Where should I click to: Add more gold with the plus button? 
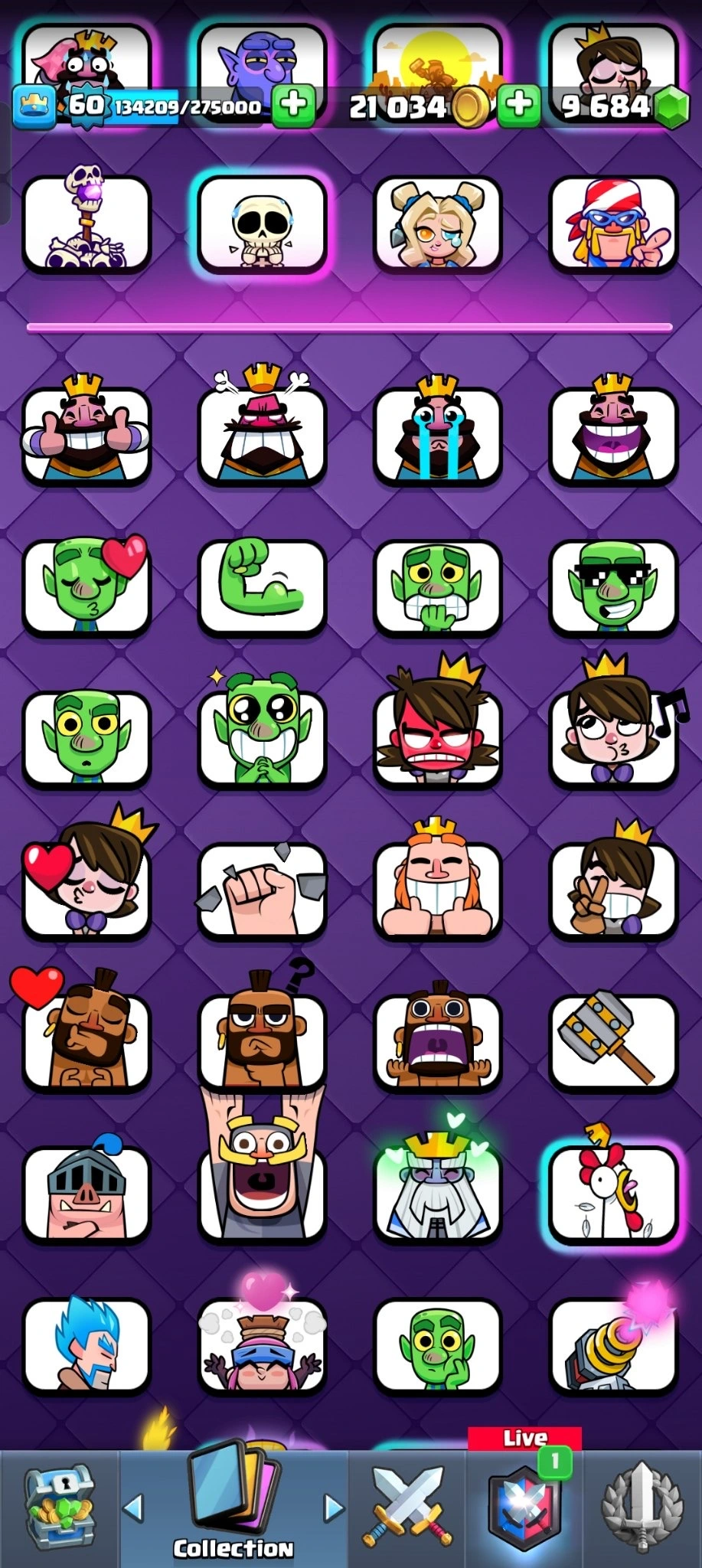click(x=519, y=105)
